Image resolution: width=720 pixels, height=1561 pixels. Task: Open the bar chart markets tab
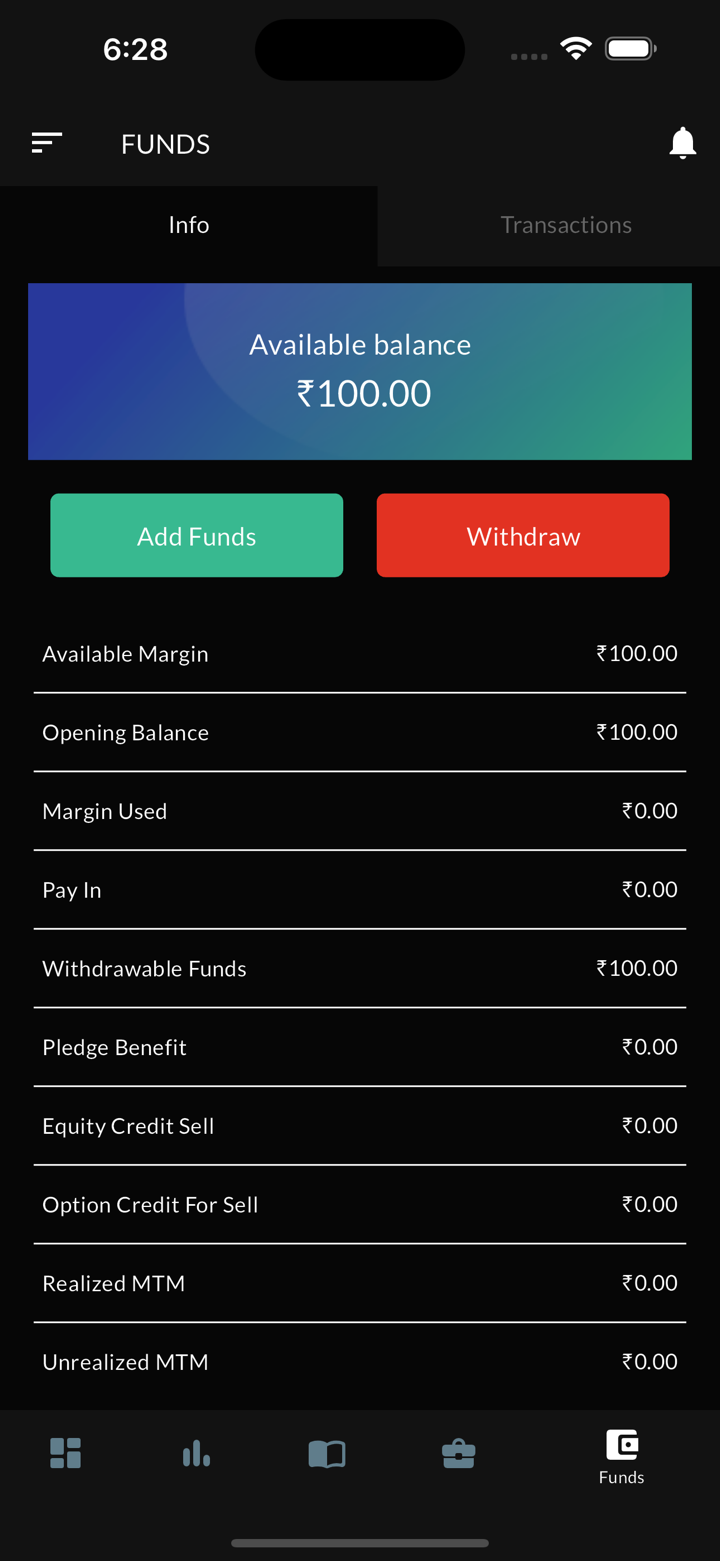click(x=196, y=1452)
